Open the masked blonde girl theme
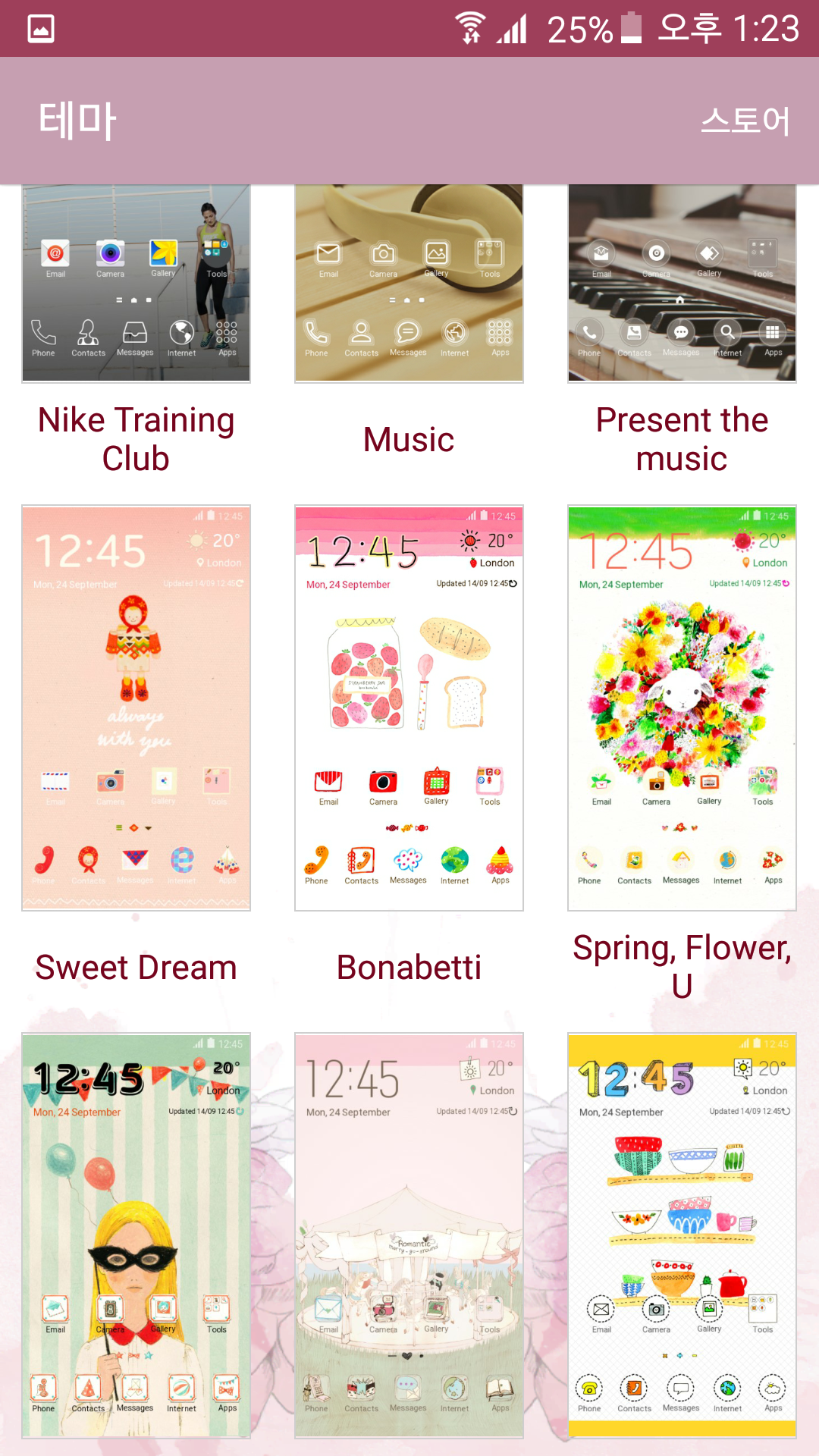Viewport: 819px width, 1456px height. click(x=136, y=1235)
